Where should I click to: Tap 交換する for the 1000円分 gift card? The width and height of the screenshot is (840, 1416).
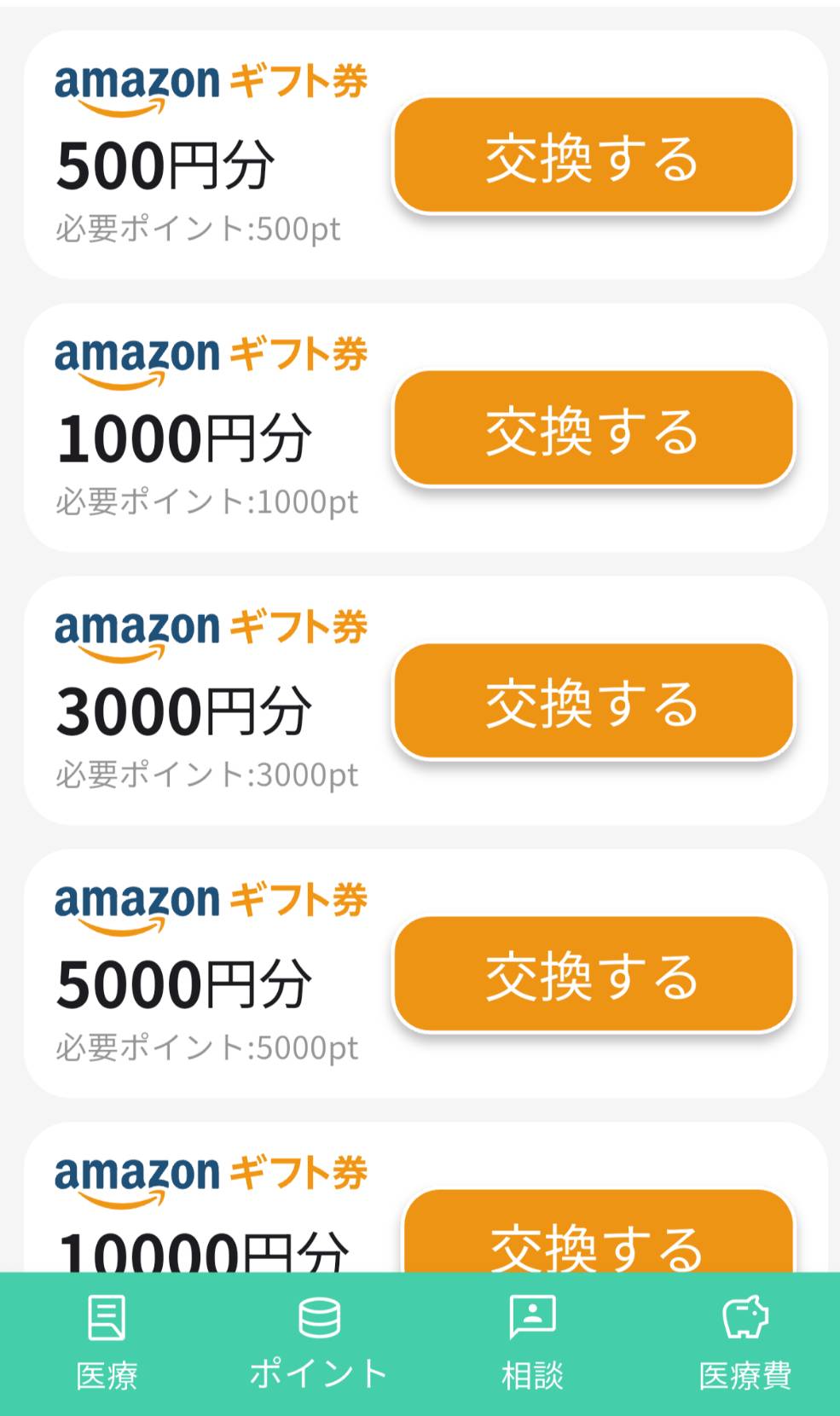[594, 429]
